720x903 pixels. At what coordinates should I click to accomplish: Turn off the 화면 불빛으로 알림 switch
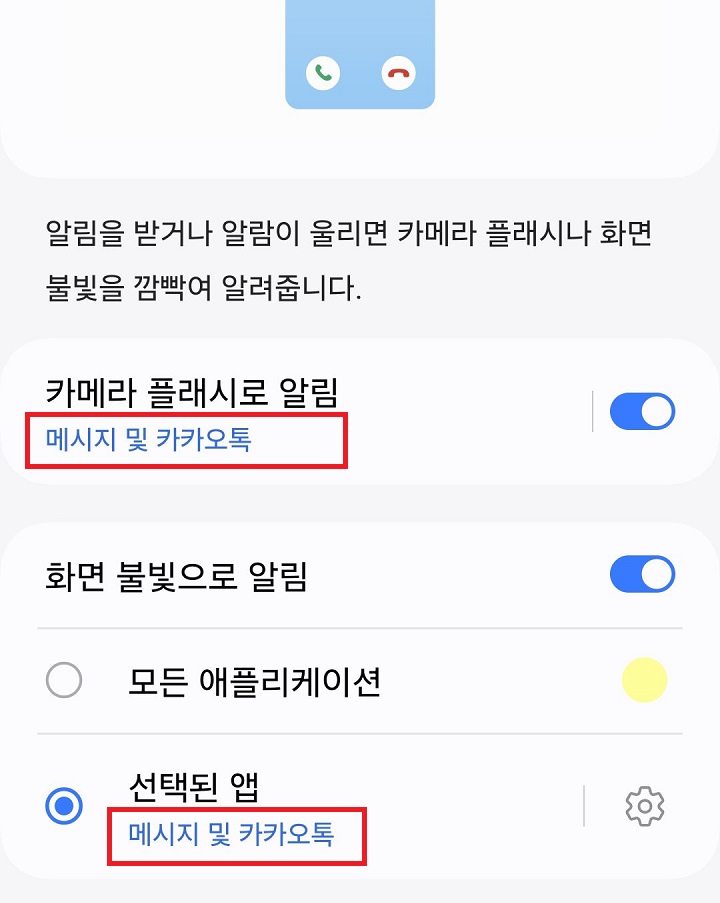click(642, 574)
